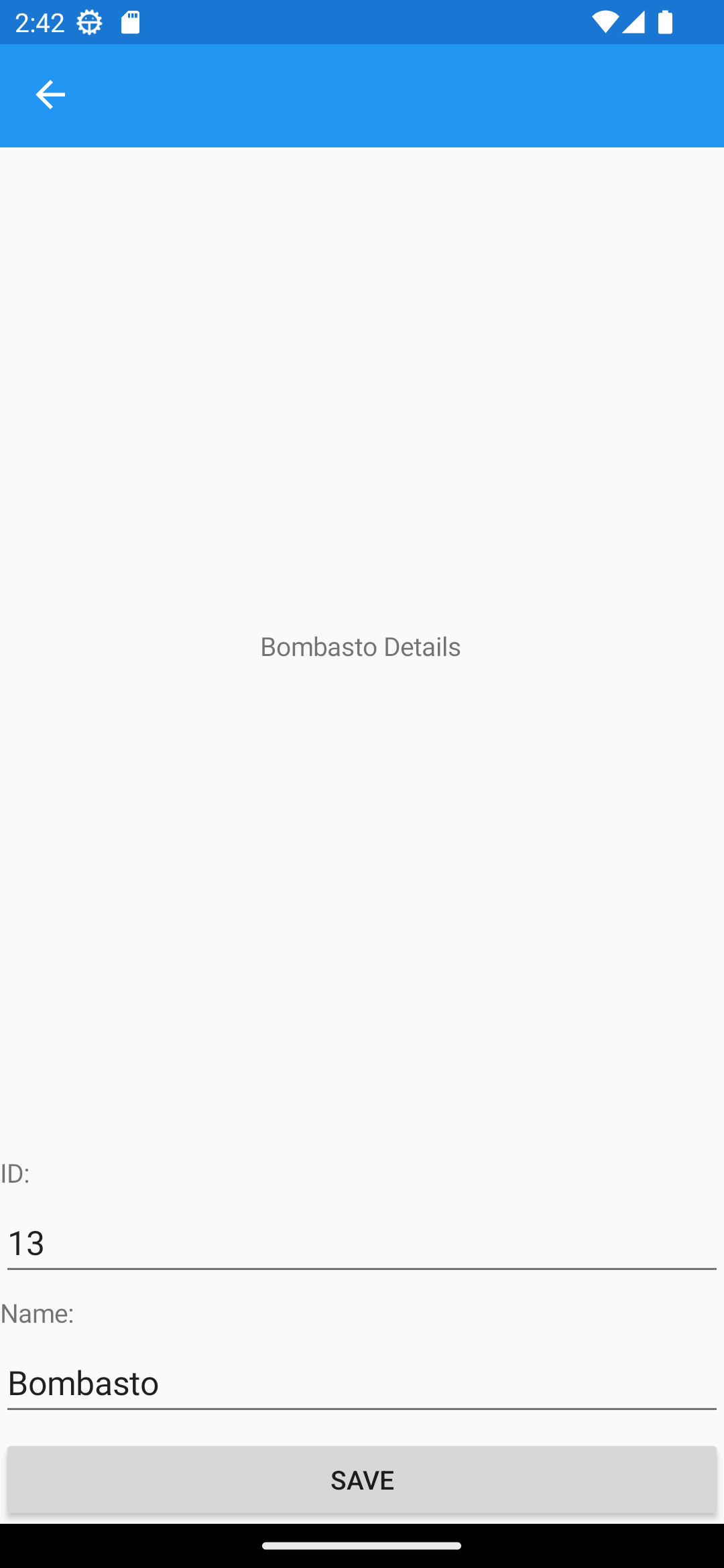The height and width of the screenshot is (1568, 724).
Task: Edit the ID field showing 13
Action: tap(362, 1243)
